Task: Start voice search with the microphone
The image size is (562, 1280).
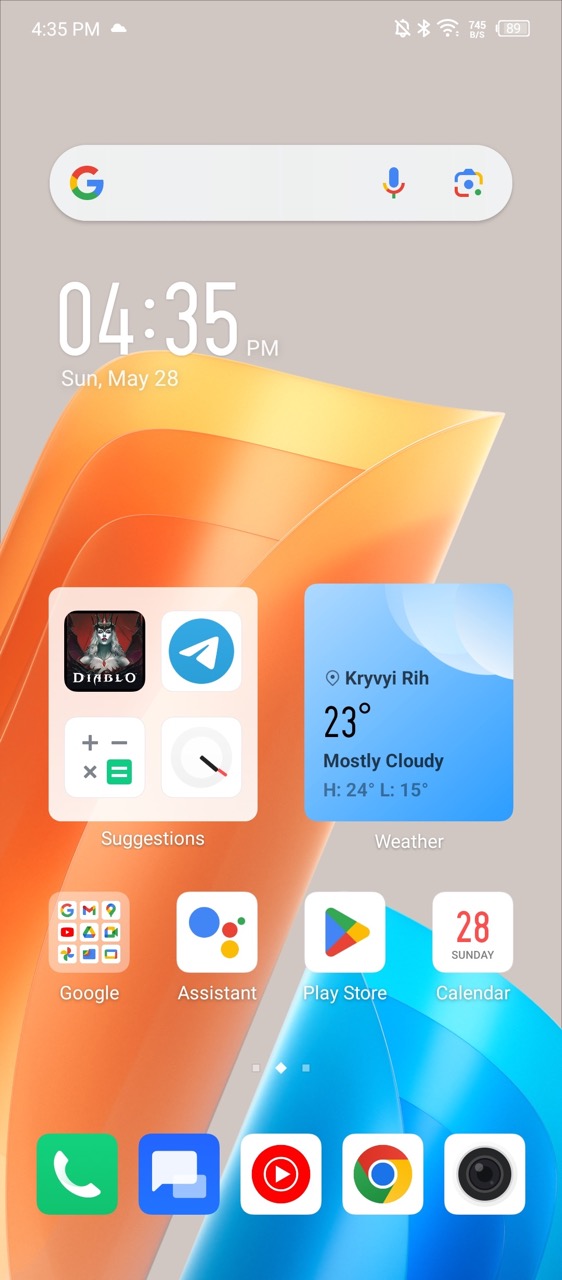Action: (x=394, y=183)
